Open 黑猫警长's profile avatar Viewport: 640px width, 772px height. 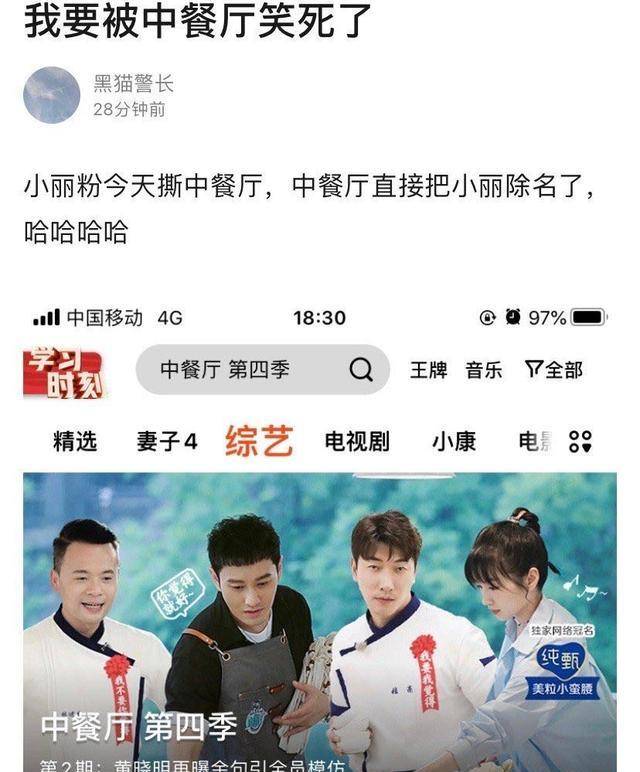click(51, 95)
